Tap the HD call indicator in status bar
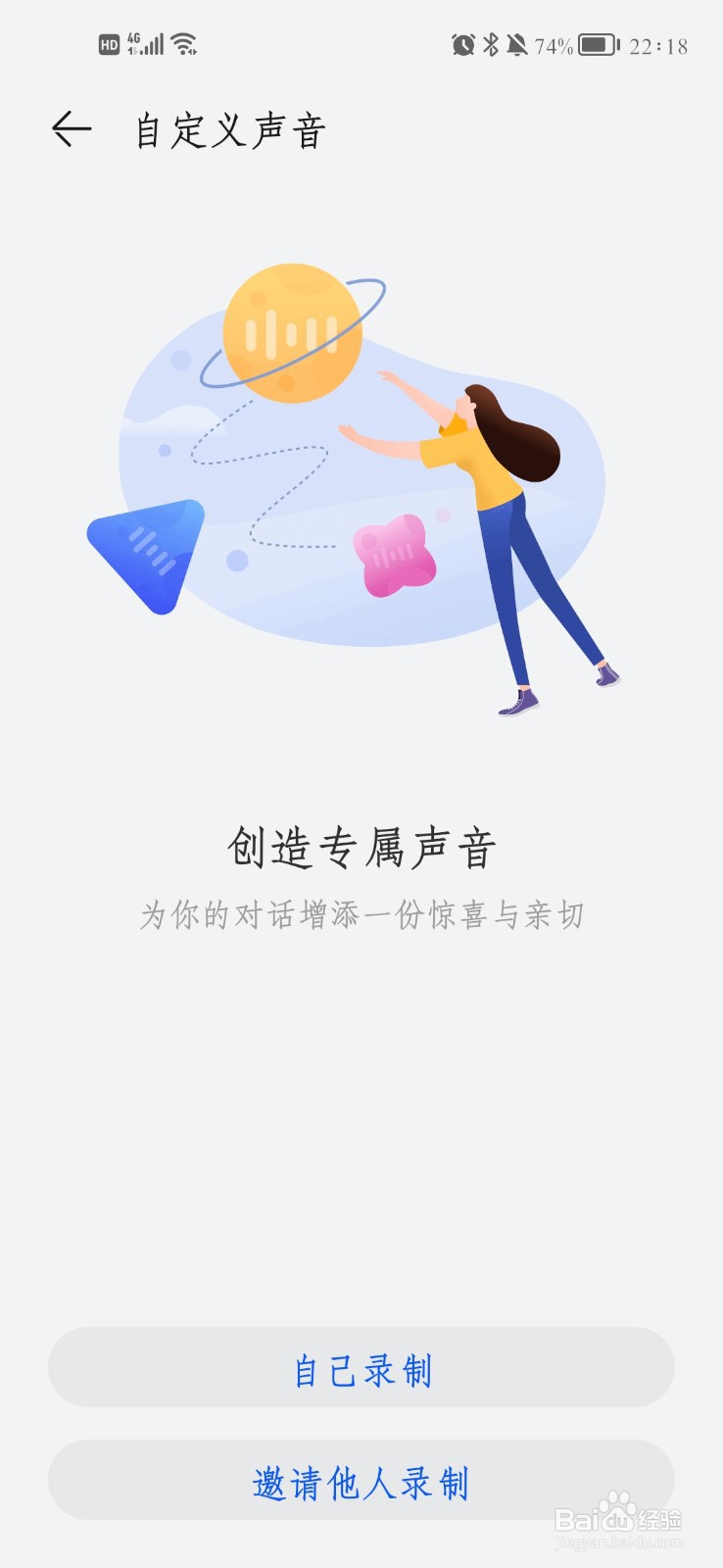The width and height of the screenshot is (723, 1568). pos(108,43)
